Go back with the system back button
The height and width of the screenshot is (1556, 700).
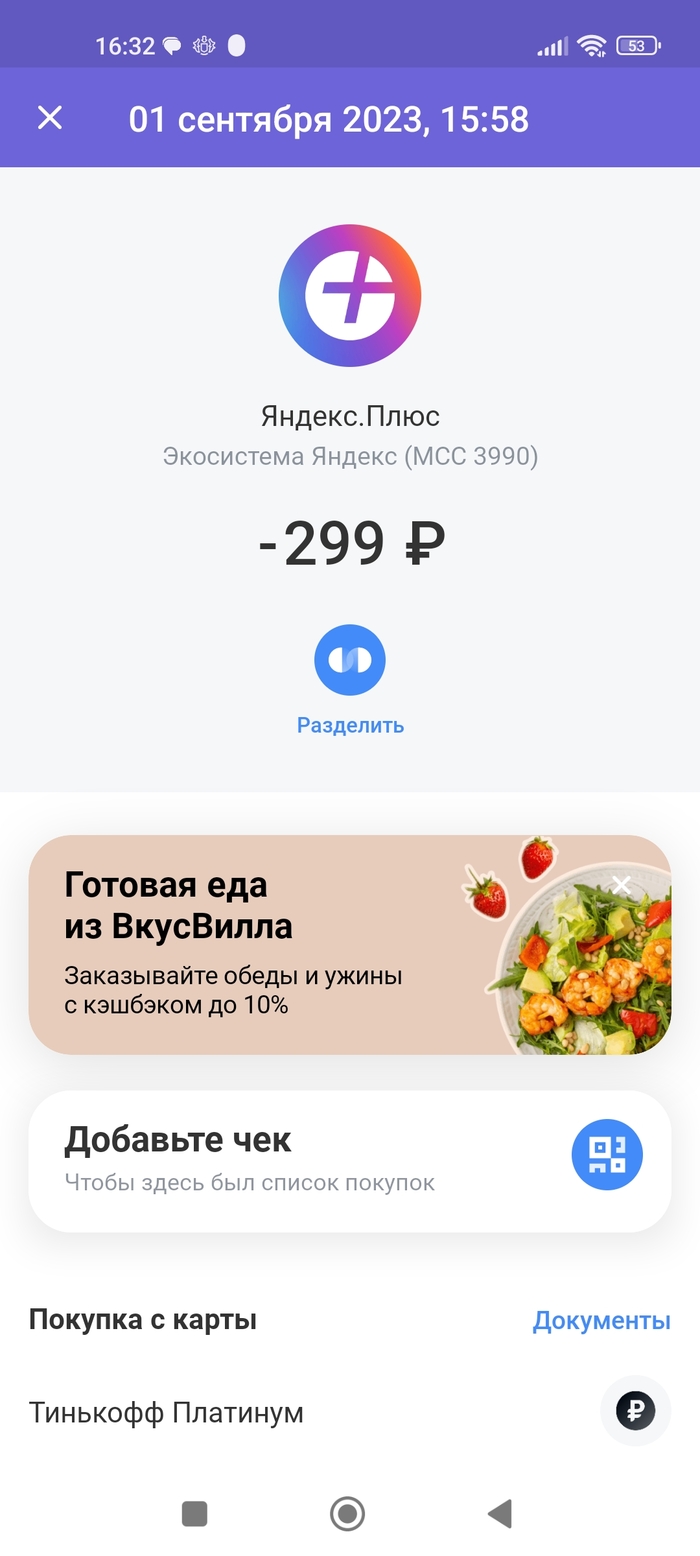tap(500, 1514)
